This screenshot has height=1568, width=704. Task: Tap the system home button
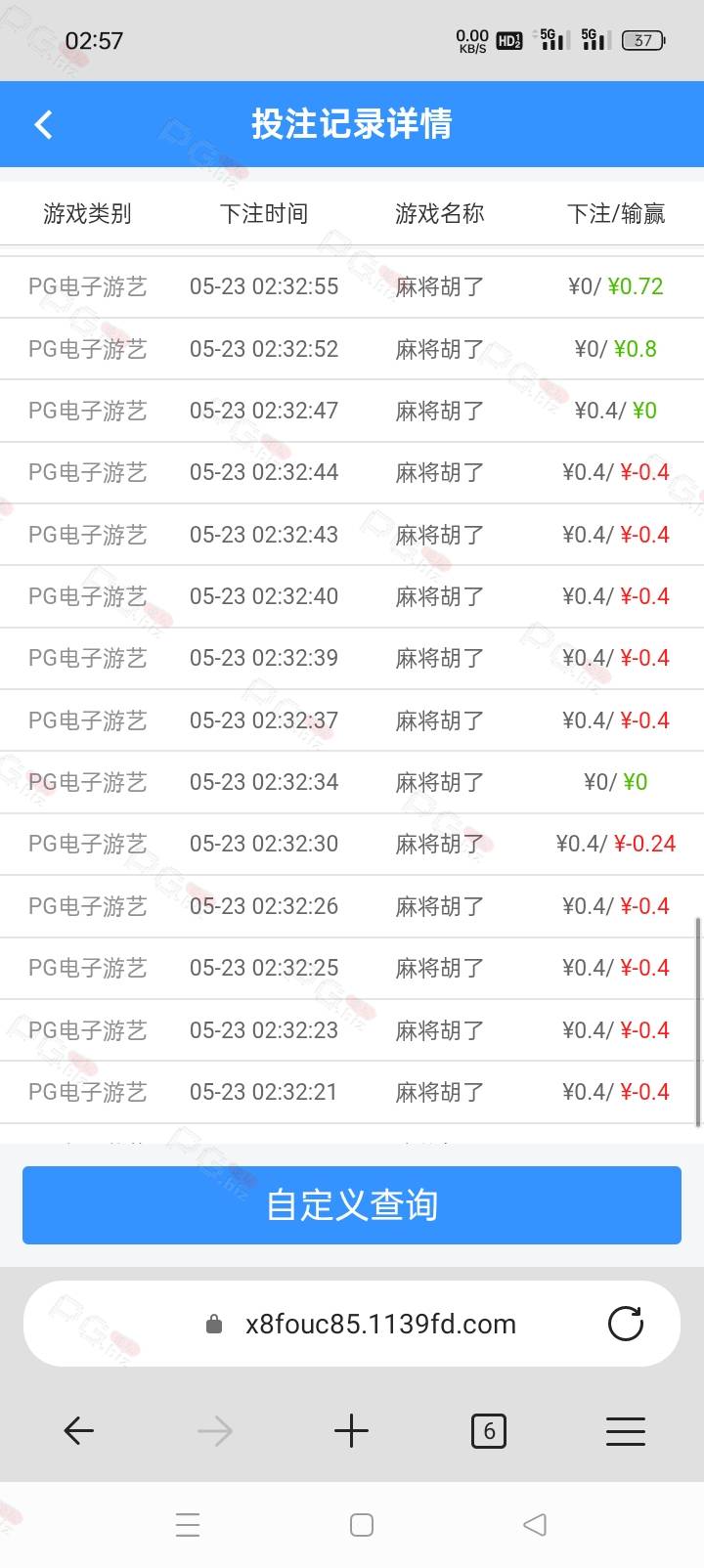point(362,1525)
